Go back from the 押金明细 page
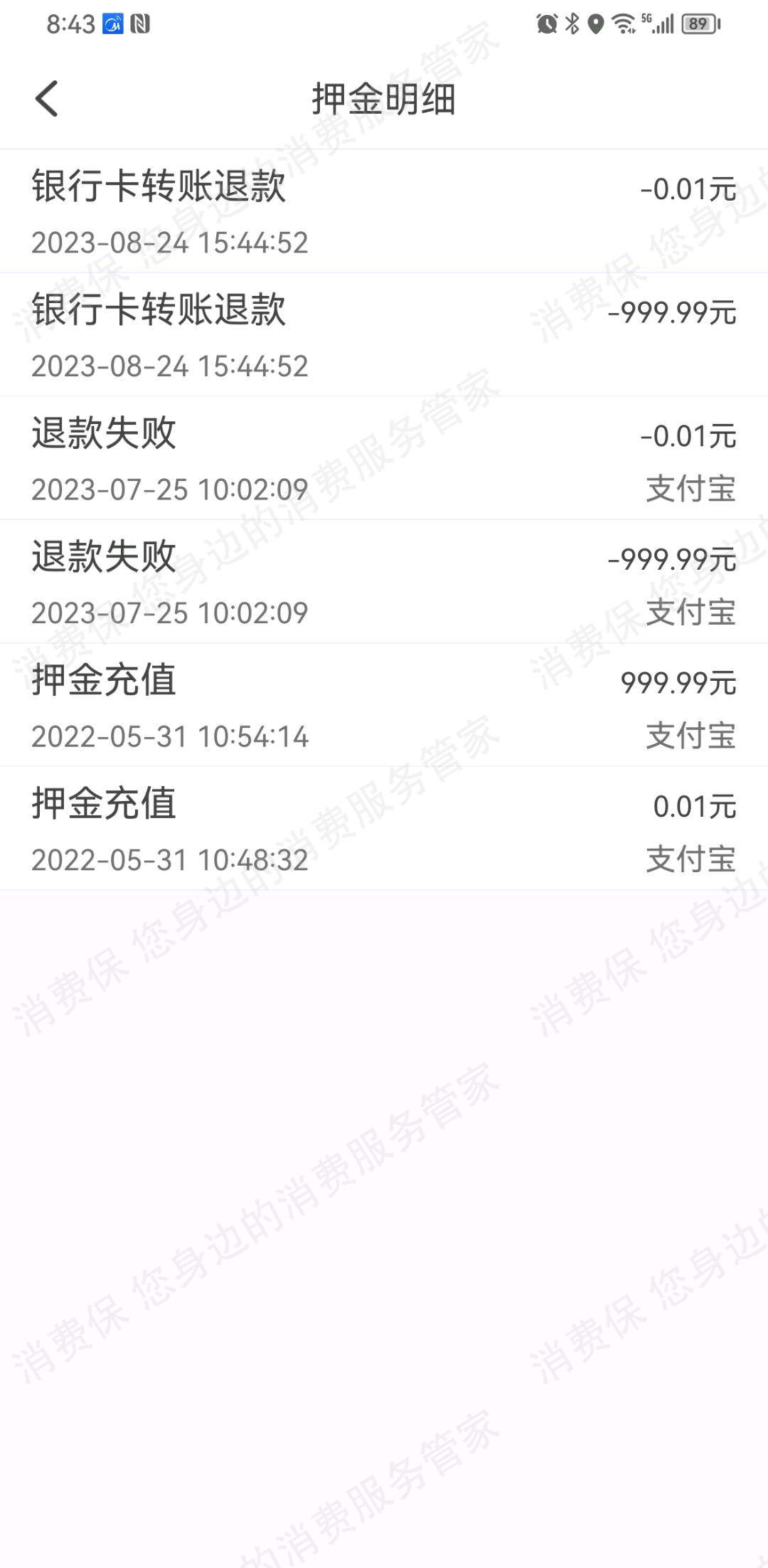 pos(47,98)
